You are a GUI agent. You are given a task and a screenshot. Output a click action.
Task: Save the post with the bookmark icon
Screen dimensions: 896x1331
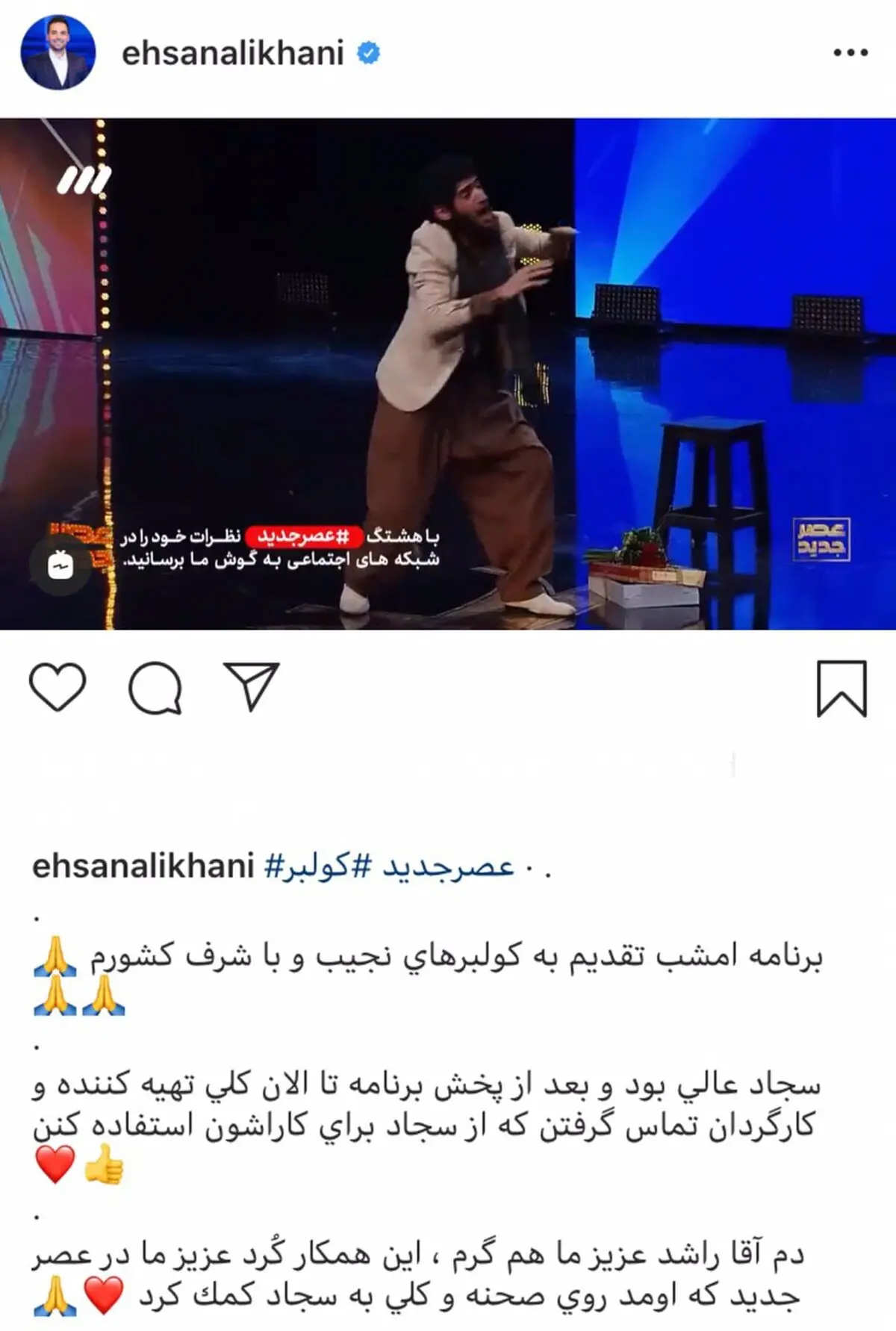click(x=841, y=688)
